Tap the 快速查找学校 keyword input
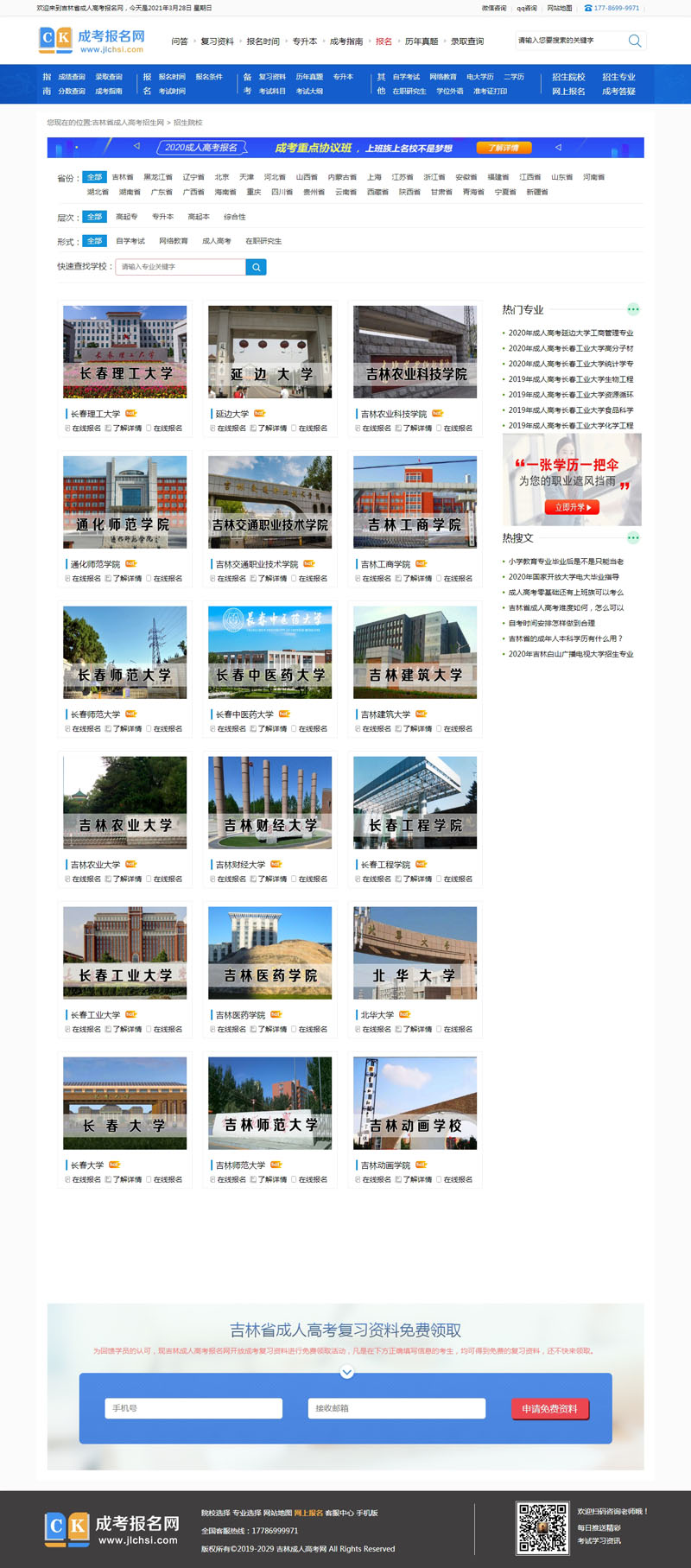Screen dimensions: 691x1568 180,267
